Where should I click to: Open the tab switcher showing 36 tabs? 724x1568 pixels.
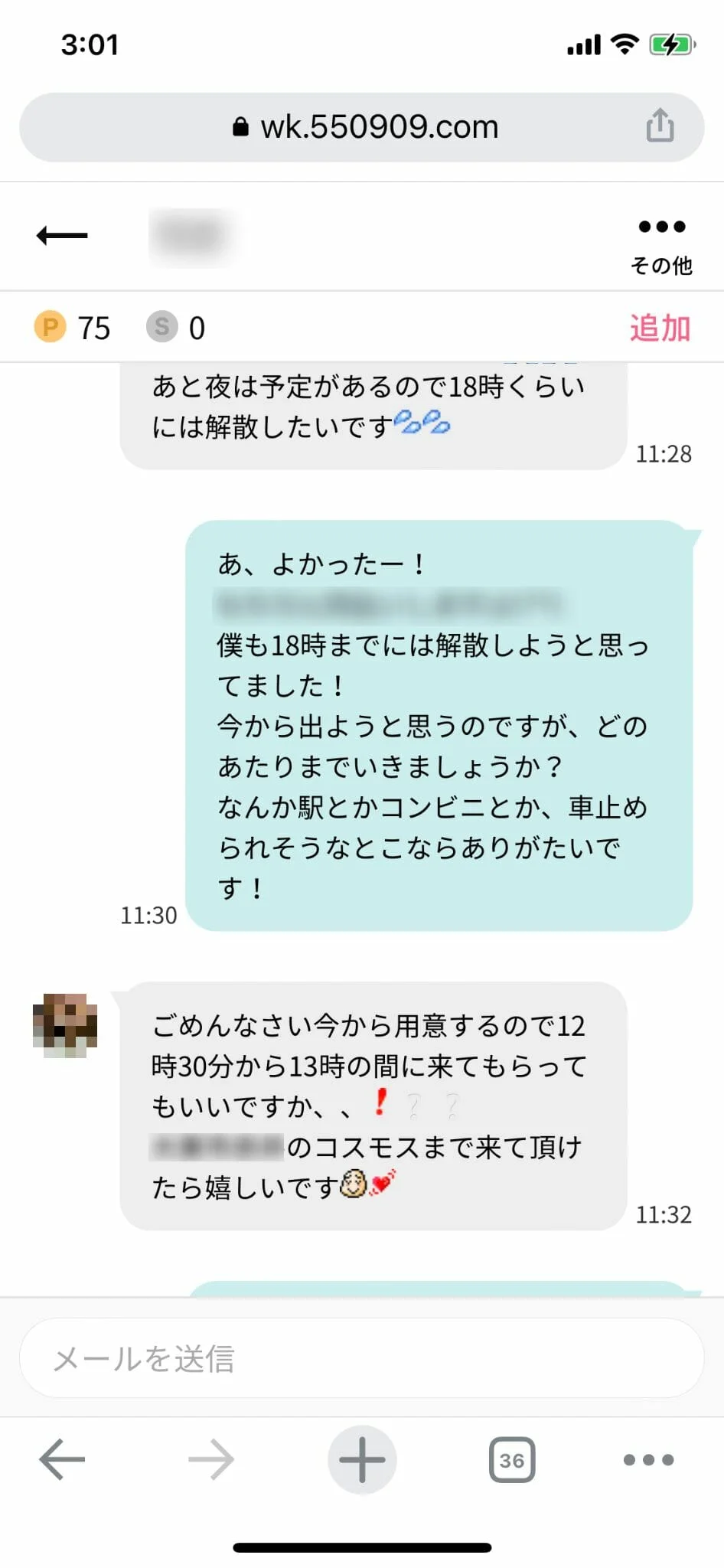click(513, 1459)
